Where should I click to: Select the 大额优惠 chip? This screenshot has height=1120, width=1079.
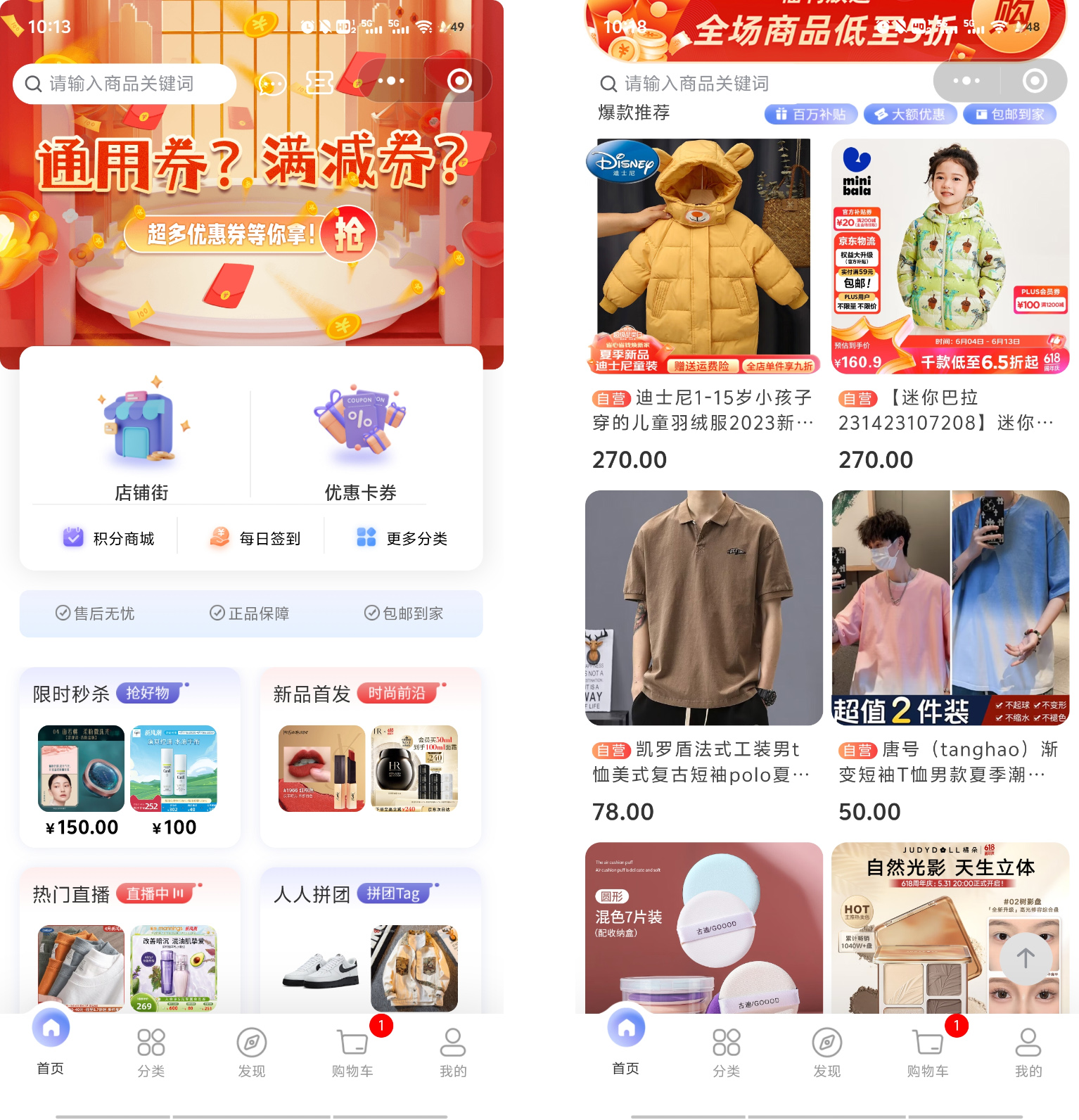[x=910, y=114]
